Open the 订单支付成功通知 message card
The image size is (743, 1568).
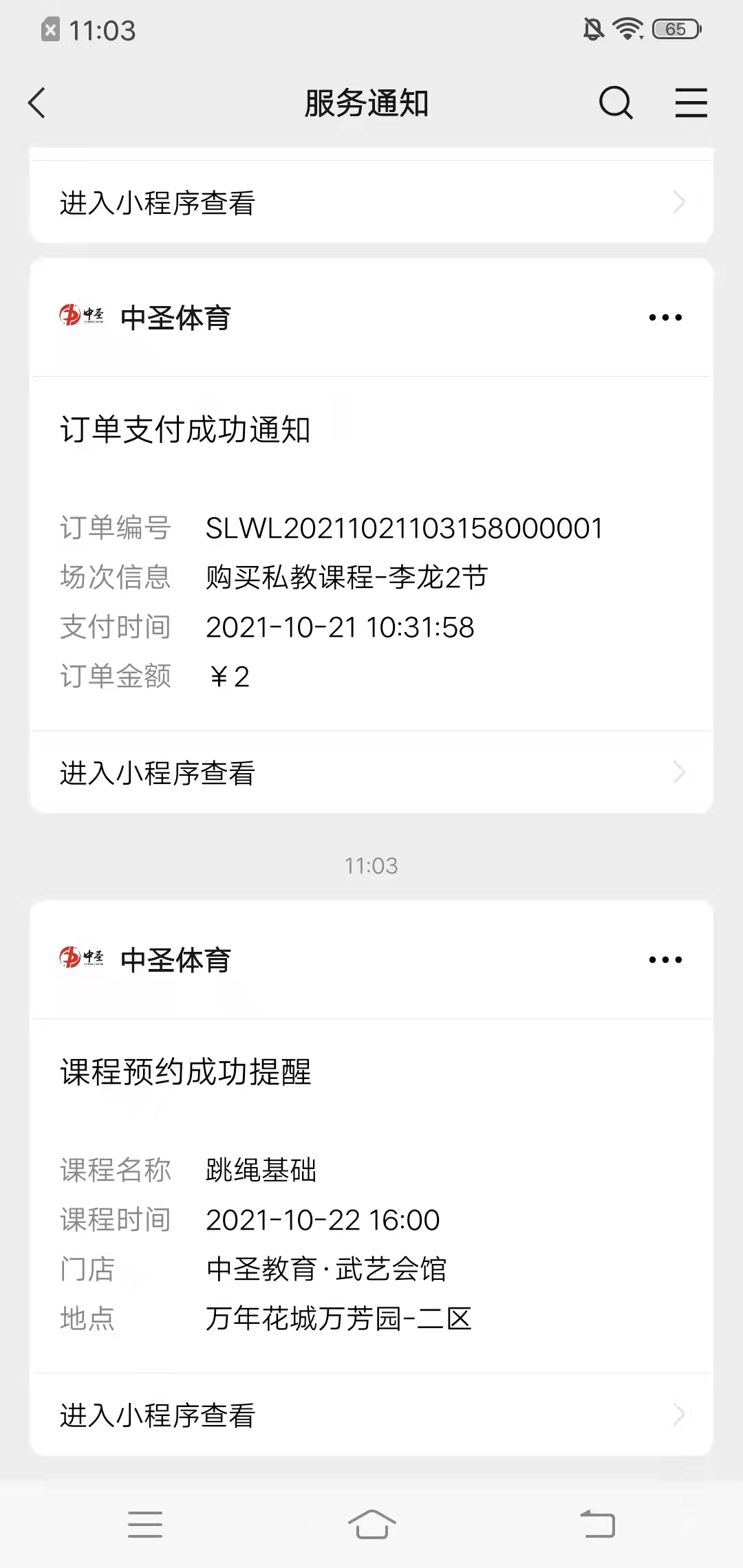[371, 554]
